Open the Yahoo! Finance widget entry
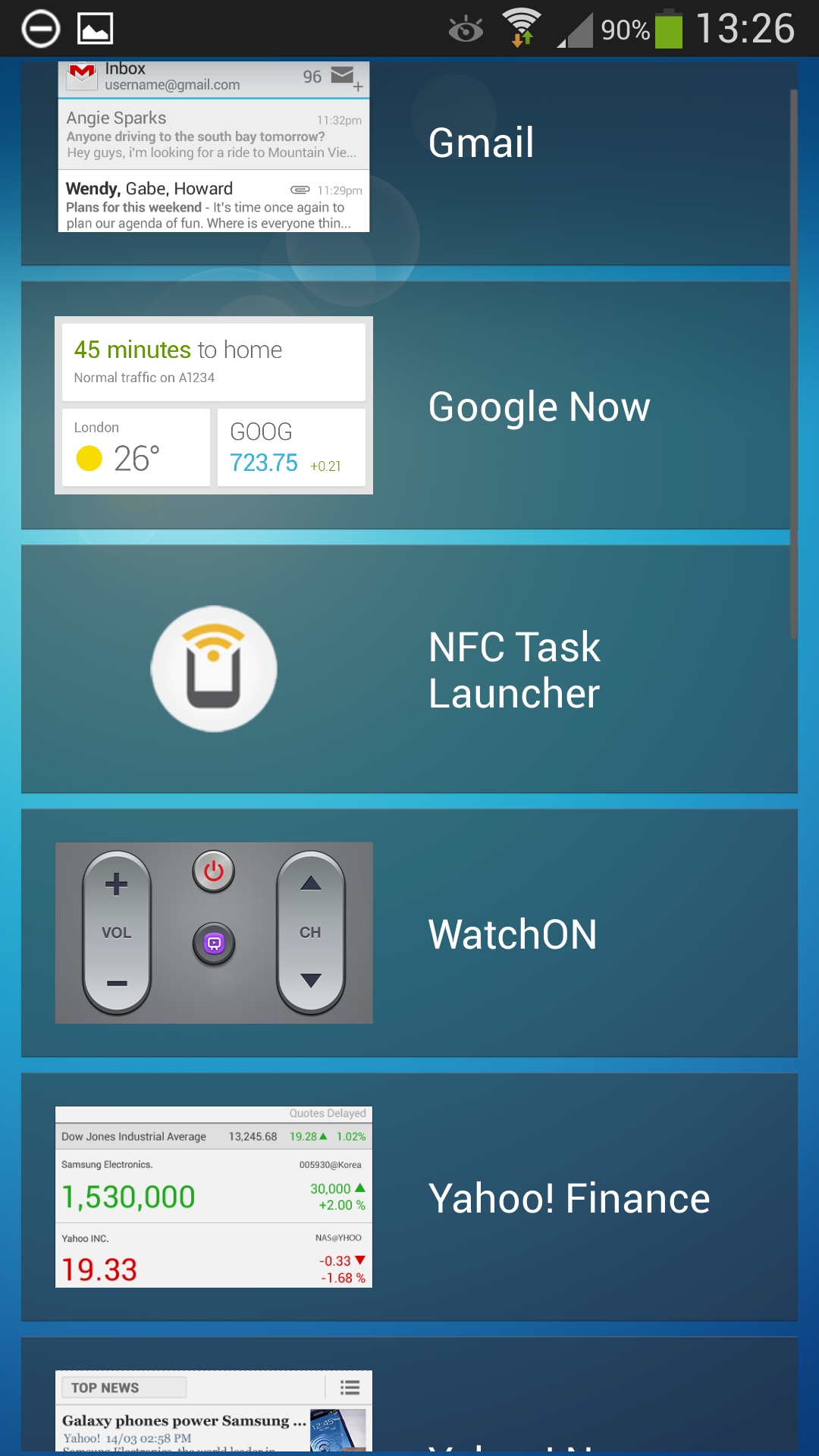The image size is (819, 1456). pyautogui.click(x=409, y=1197)
